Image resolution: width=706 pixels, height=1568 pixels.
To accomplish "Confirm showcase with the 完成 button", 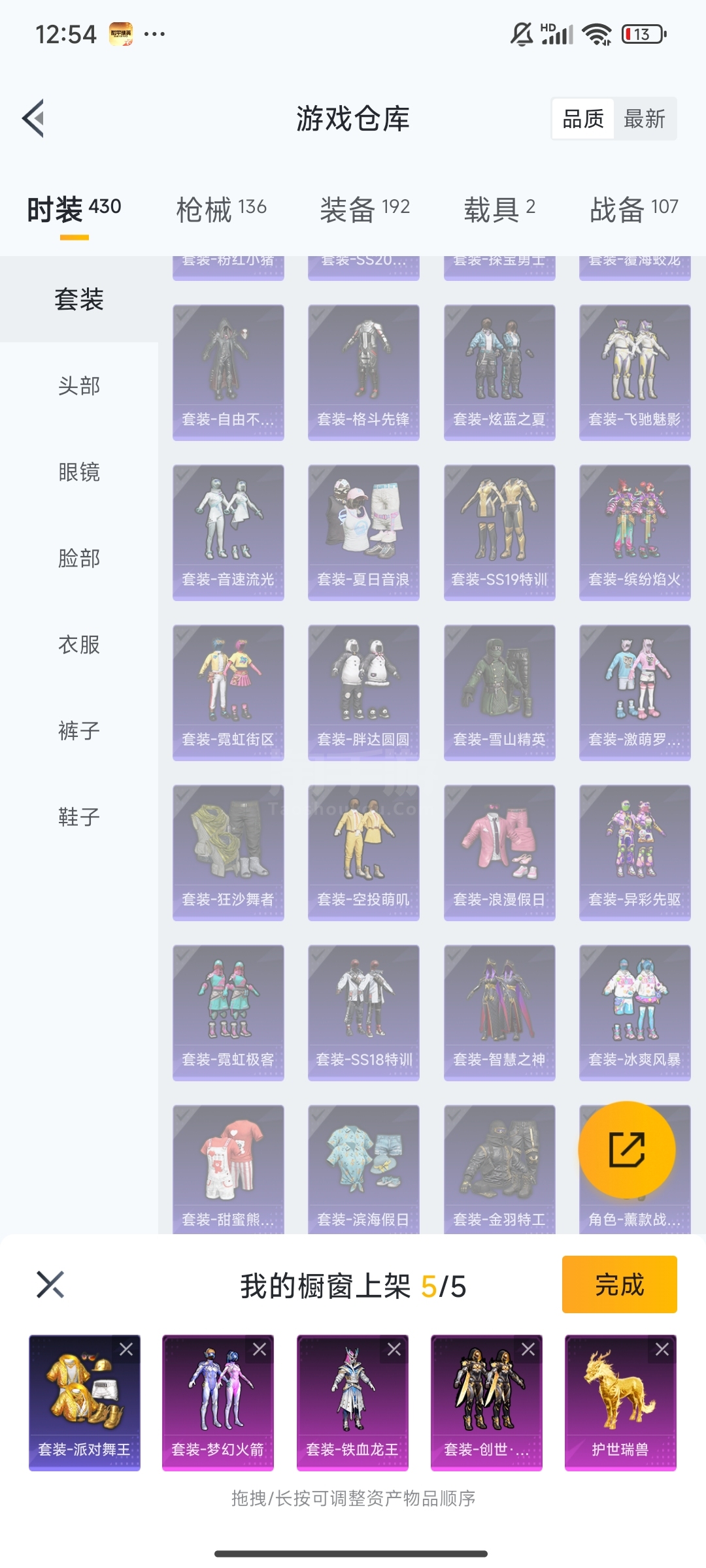I will point(619,1284).
